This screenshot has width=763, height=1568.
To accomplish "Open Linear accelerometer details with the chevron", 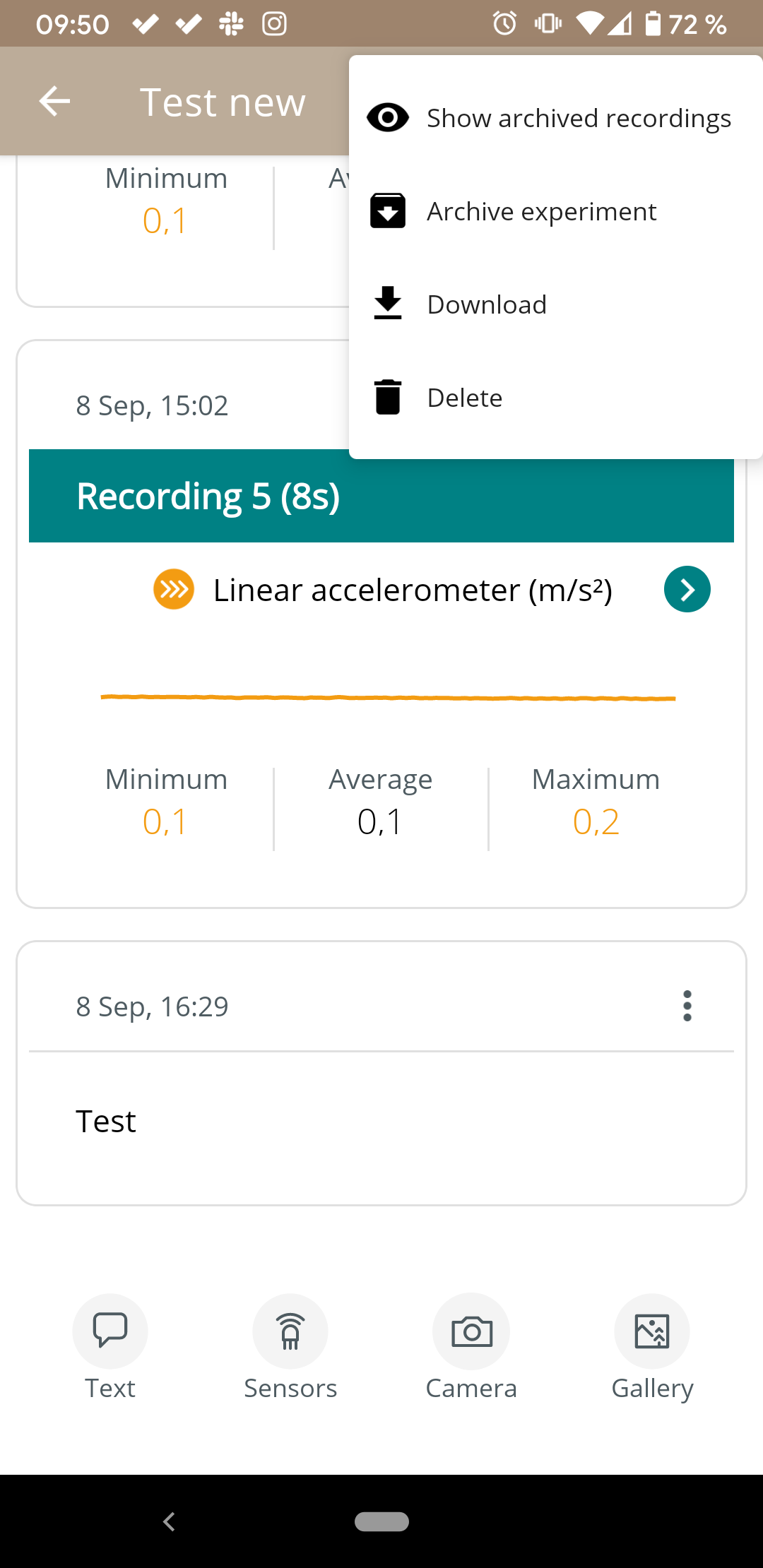I will [x=687, y=589].
